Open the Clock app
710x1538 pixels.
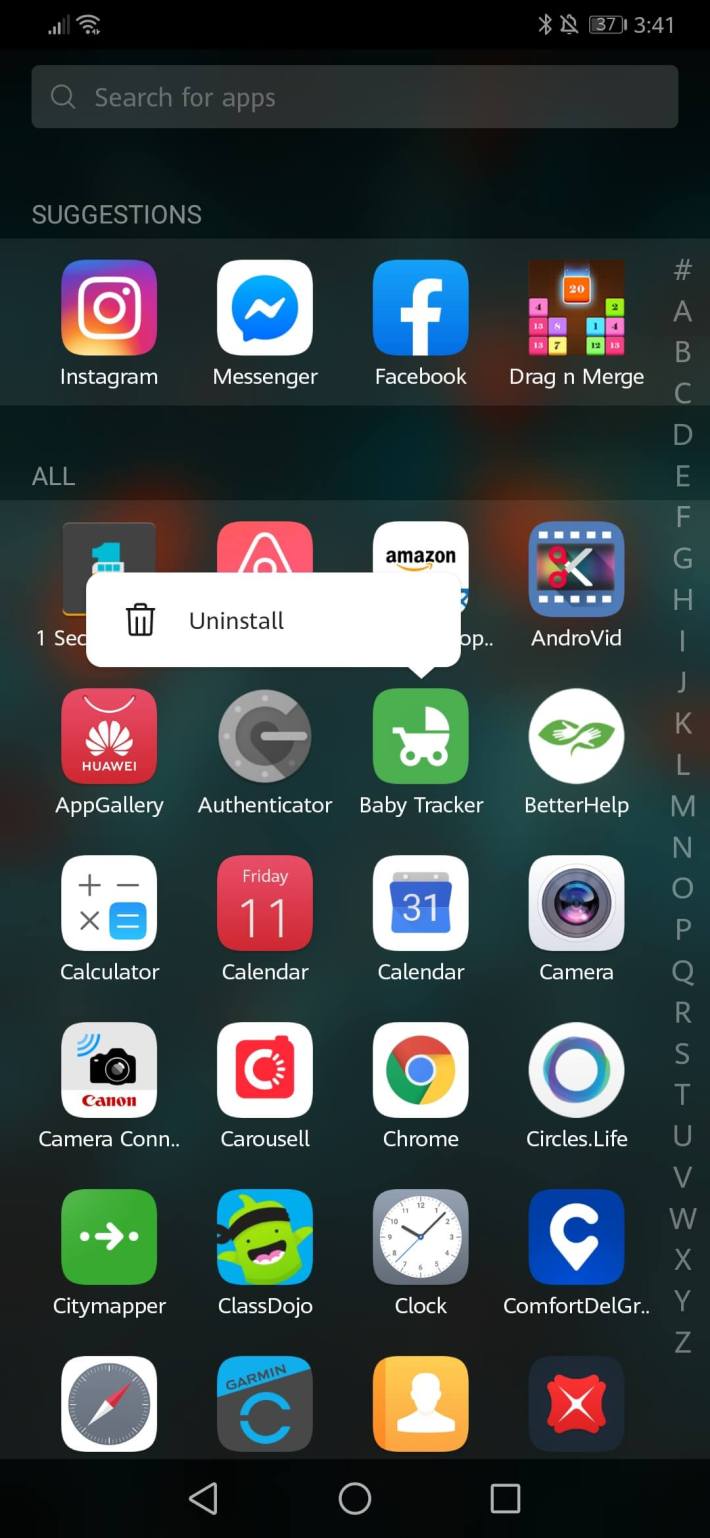[x=421, y=1238]
